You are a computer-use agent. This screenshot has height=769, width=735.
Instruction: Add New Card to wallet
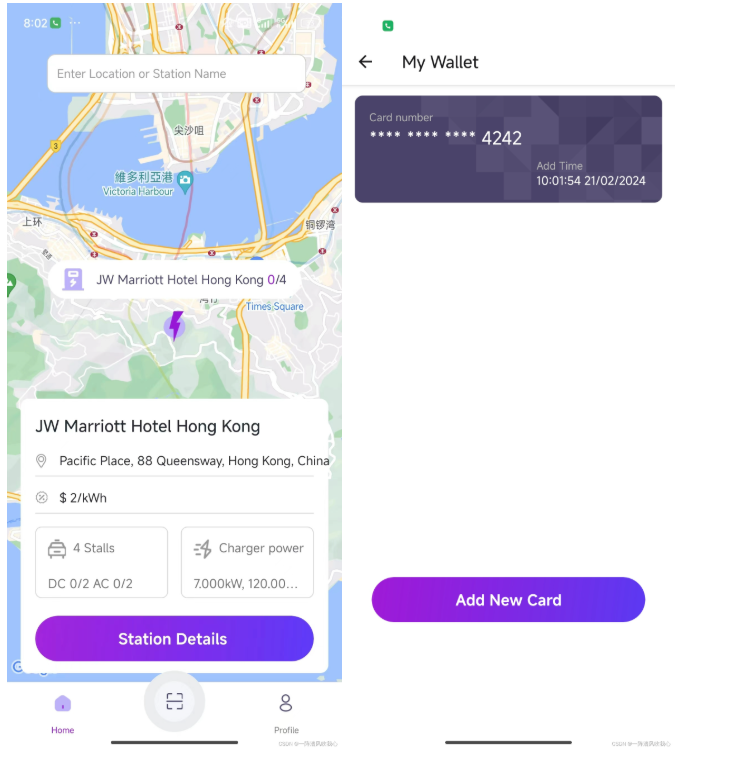click(508, 600)
